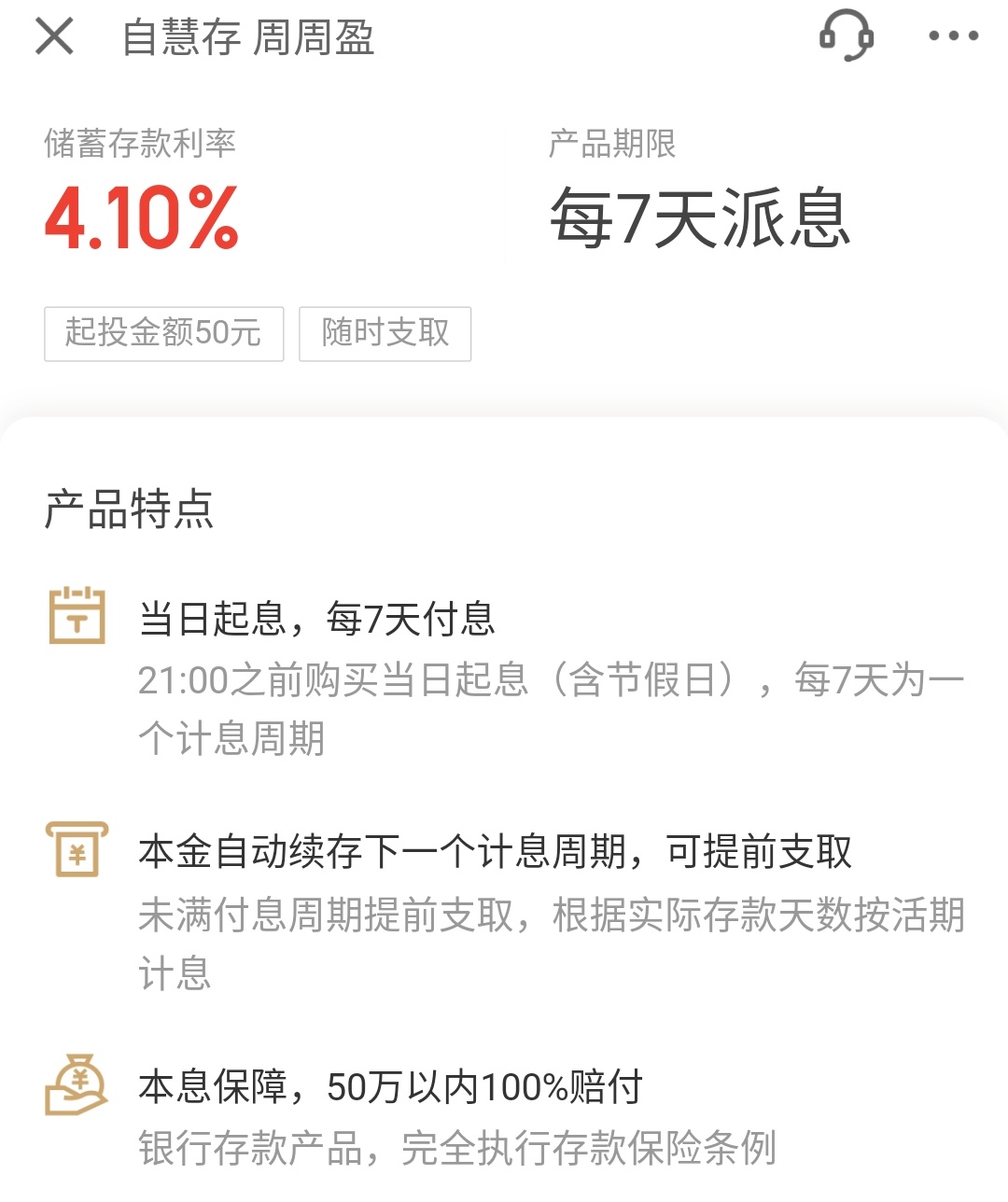The height and width of the screenshot is (1202, 1008).
Task: Tap the 当日起息，每7天付息 text
Action: click(317, 618)
